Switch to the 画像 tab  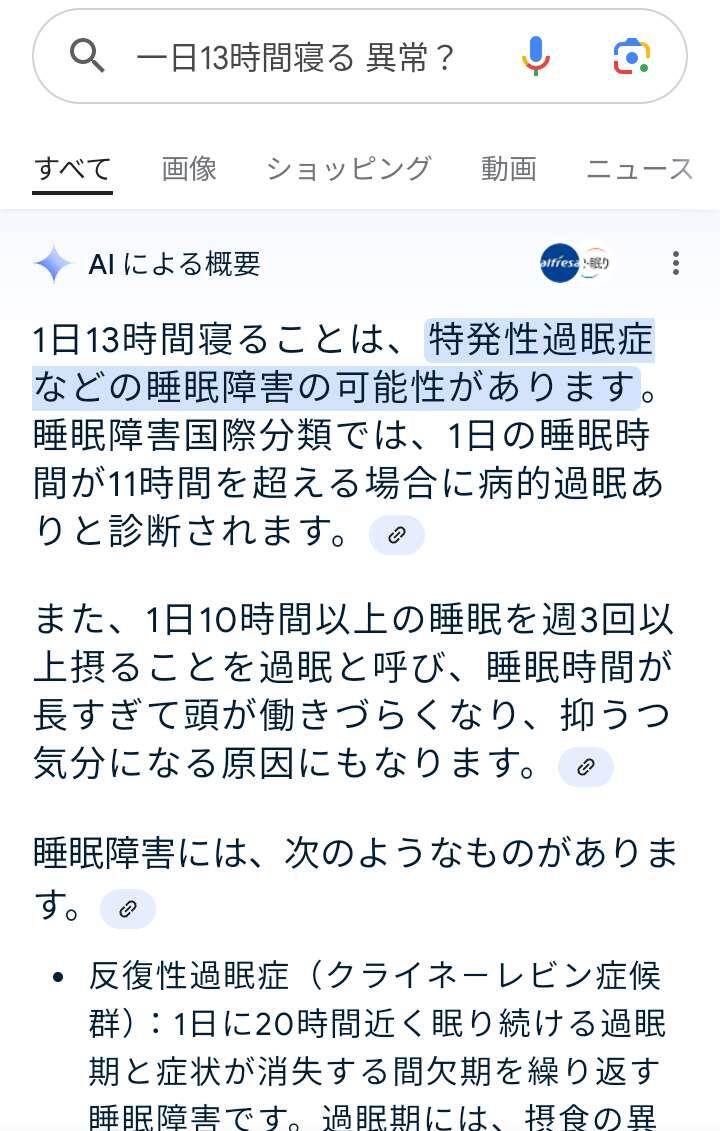click(189, 169)
